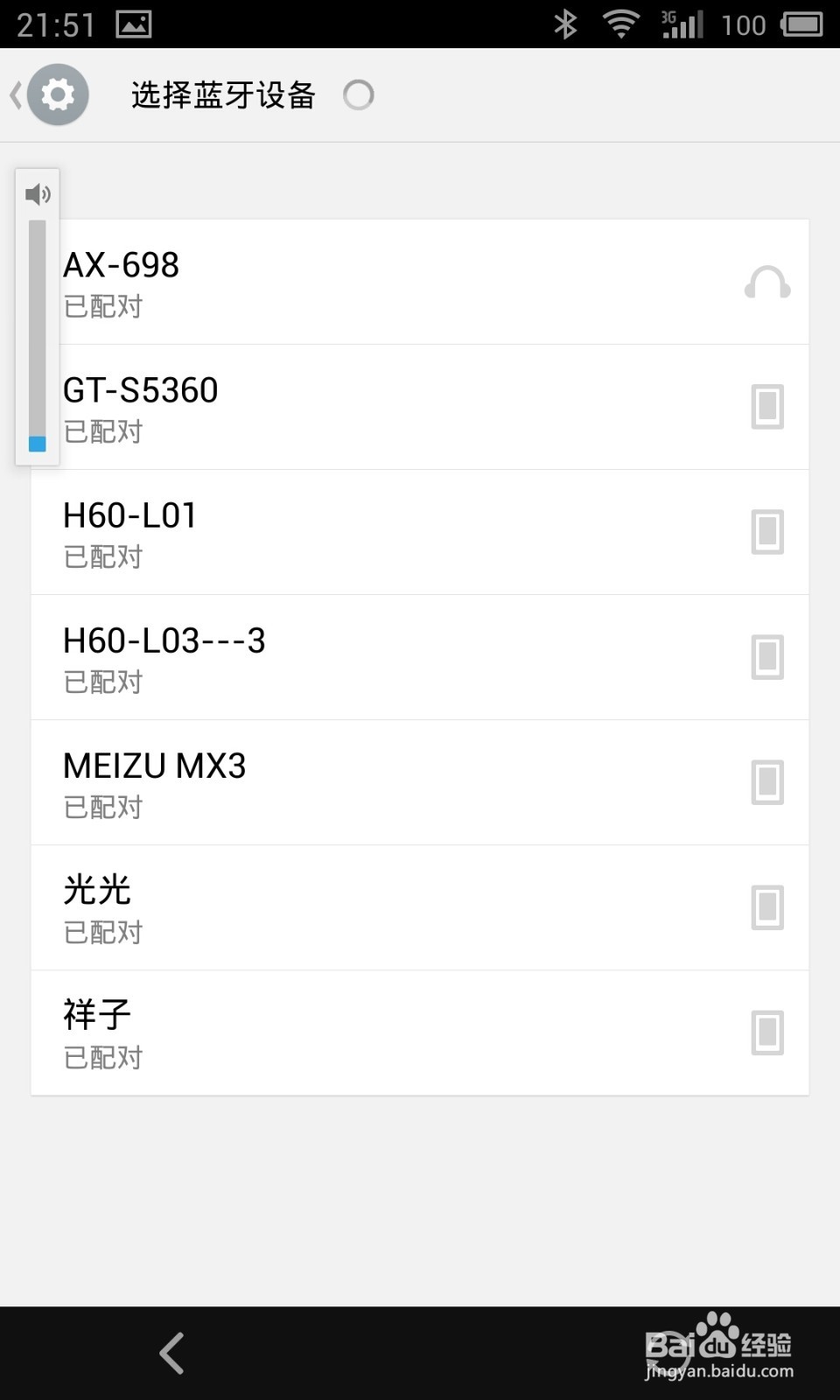Adjust the volume slider overlay

click(38, 336)
